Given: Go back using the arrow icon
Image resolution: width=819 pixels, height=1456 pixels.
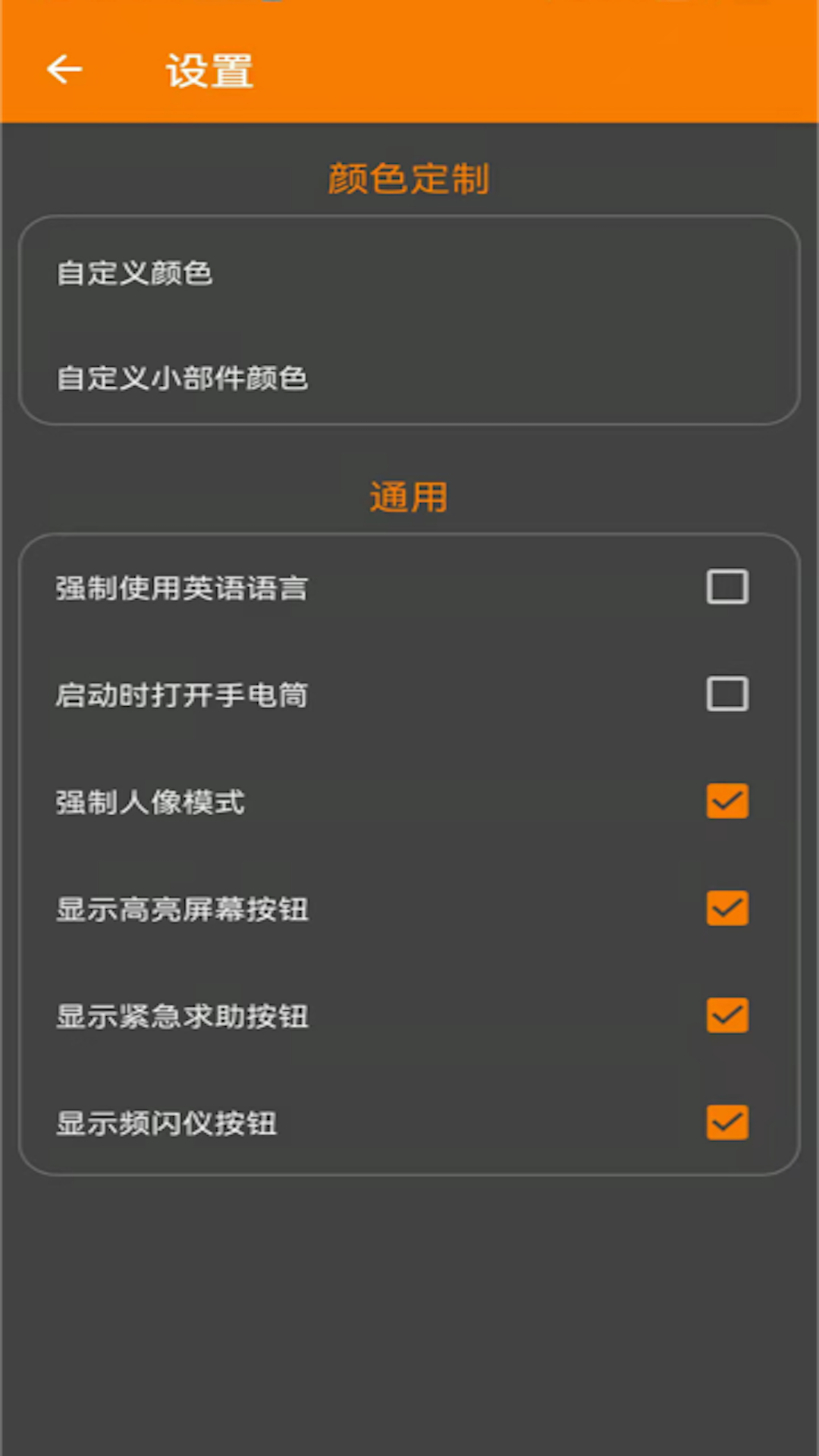Looking at the screenshot, I should pos(64,70).
